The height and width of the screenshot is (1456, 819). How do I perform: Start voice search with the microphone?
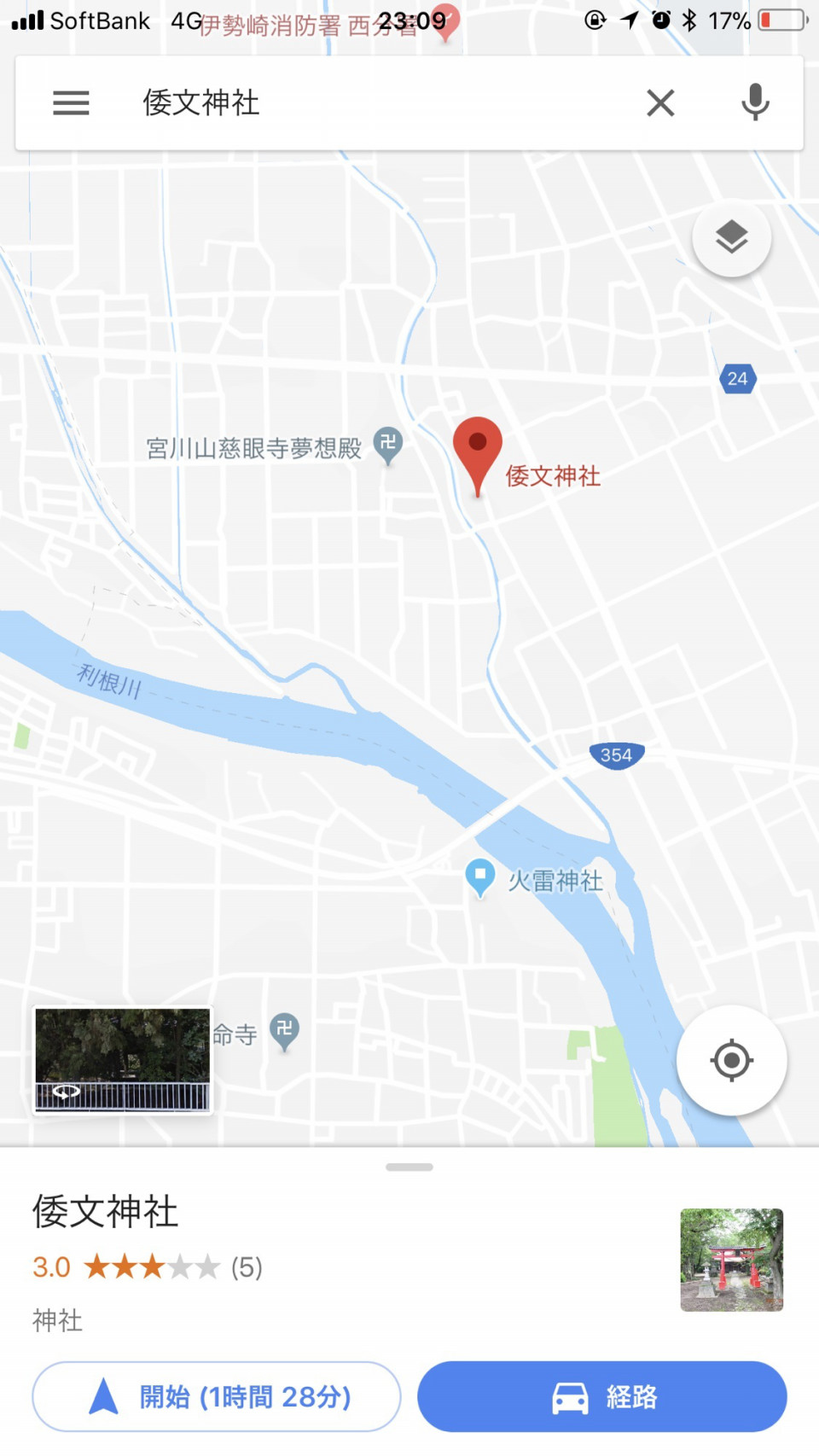(755, 103)
